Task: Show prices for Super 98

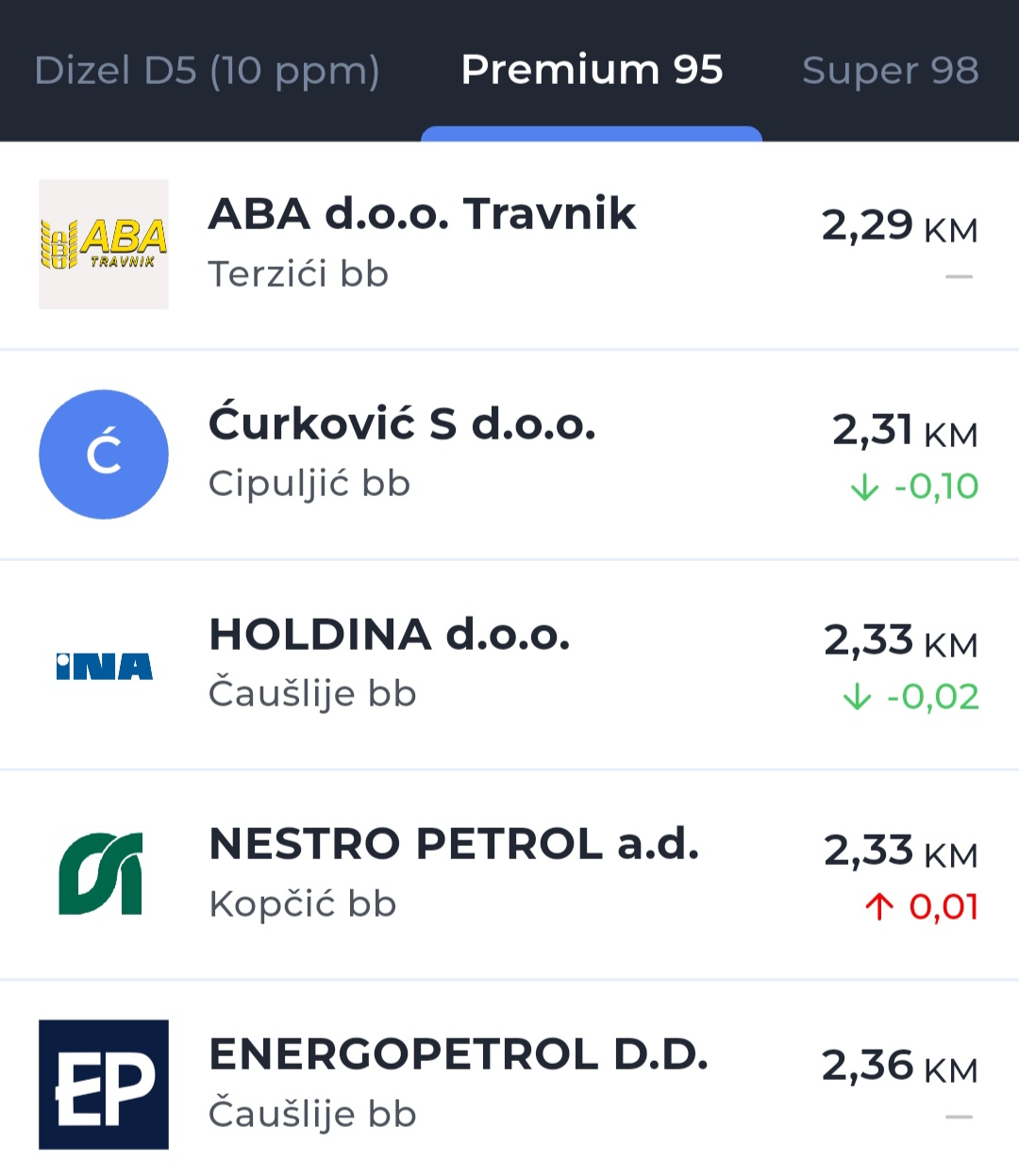Action: (x=890, y=71)
